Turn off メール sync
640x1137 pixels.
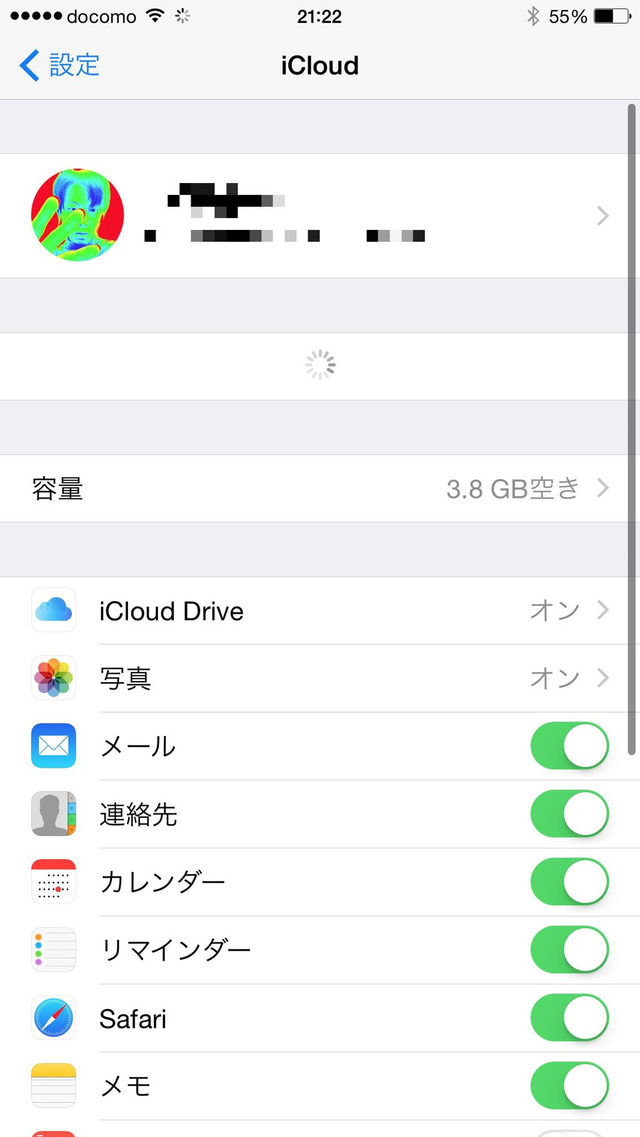point(569,746)
